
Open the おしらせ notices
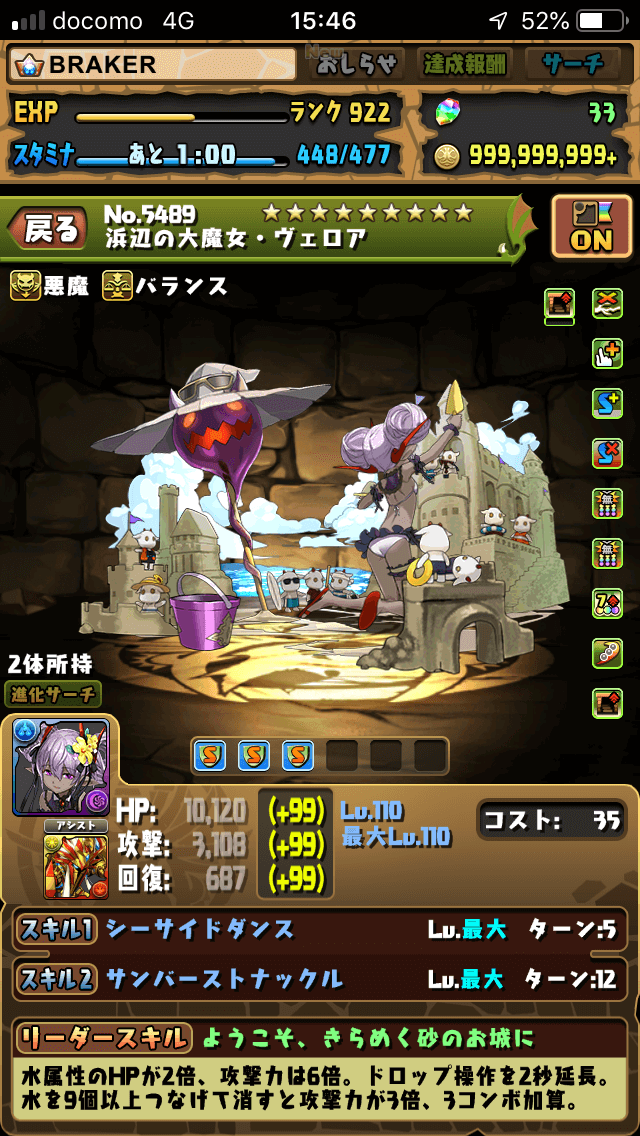359,65
